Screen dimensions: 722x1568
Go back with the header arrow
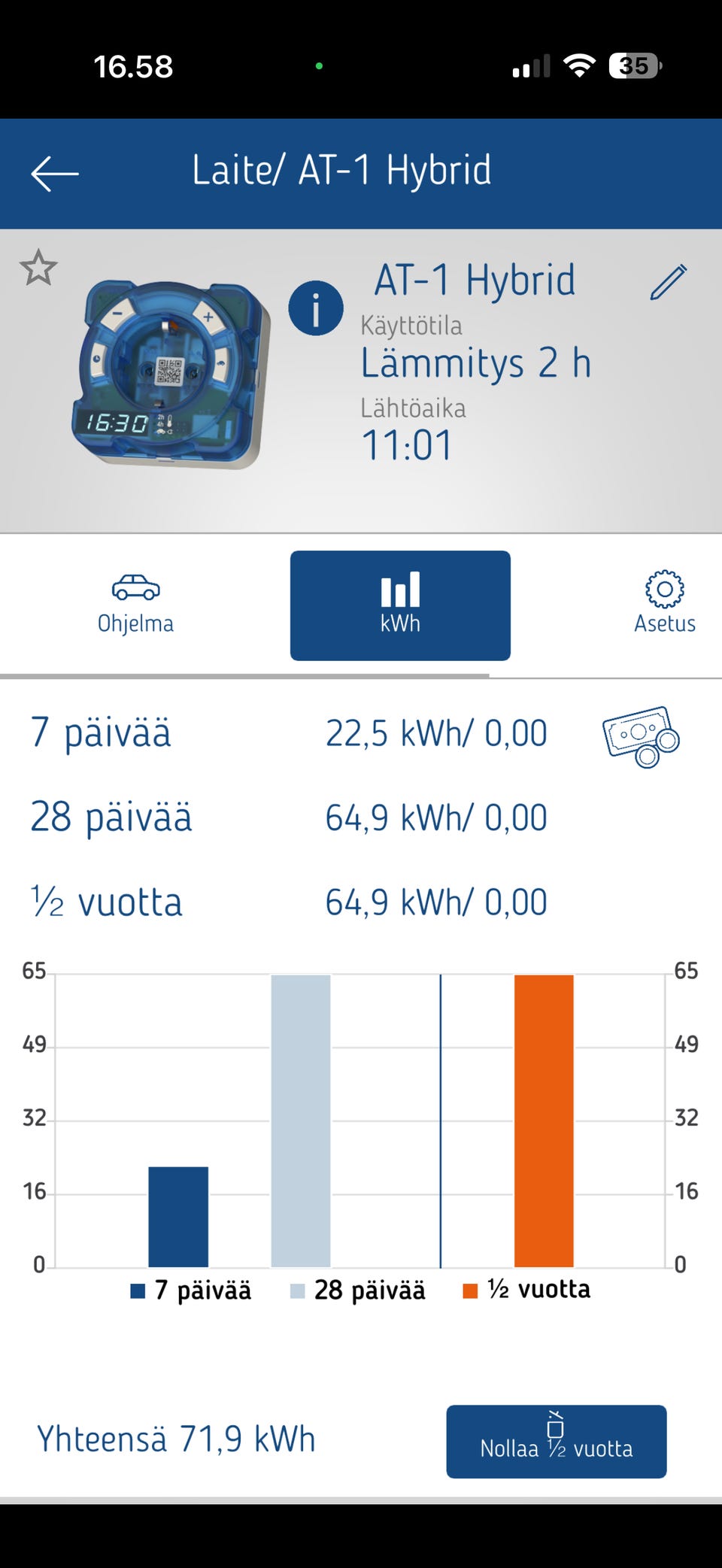[x=55, y=174]
